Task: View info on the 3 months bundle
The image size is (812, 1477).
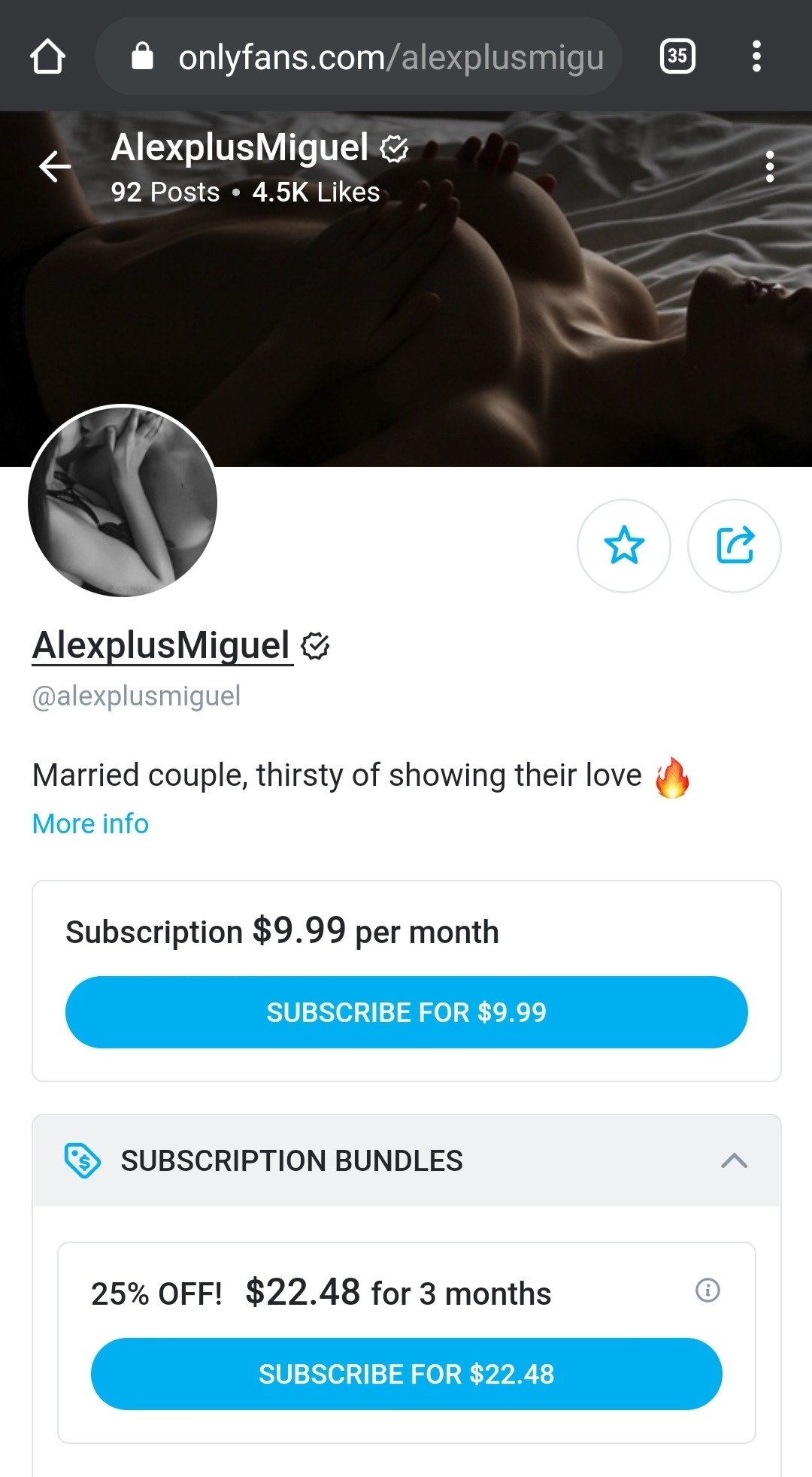Action: tap(707, 1290)
